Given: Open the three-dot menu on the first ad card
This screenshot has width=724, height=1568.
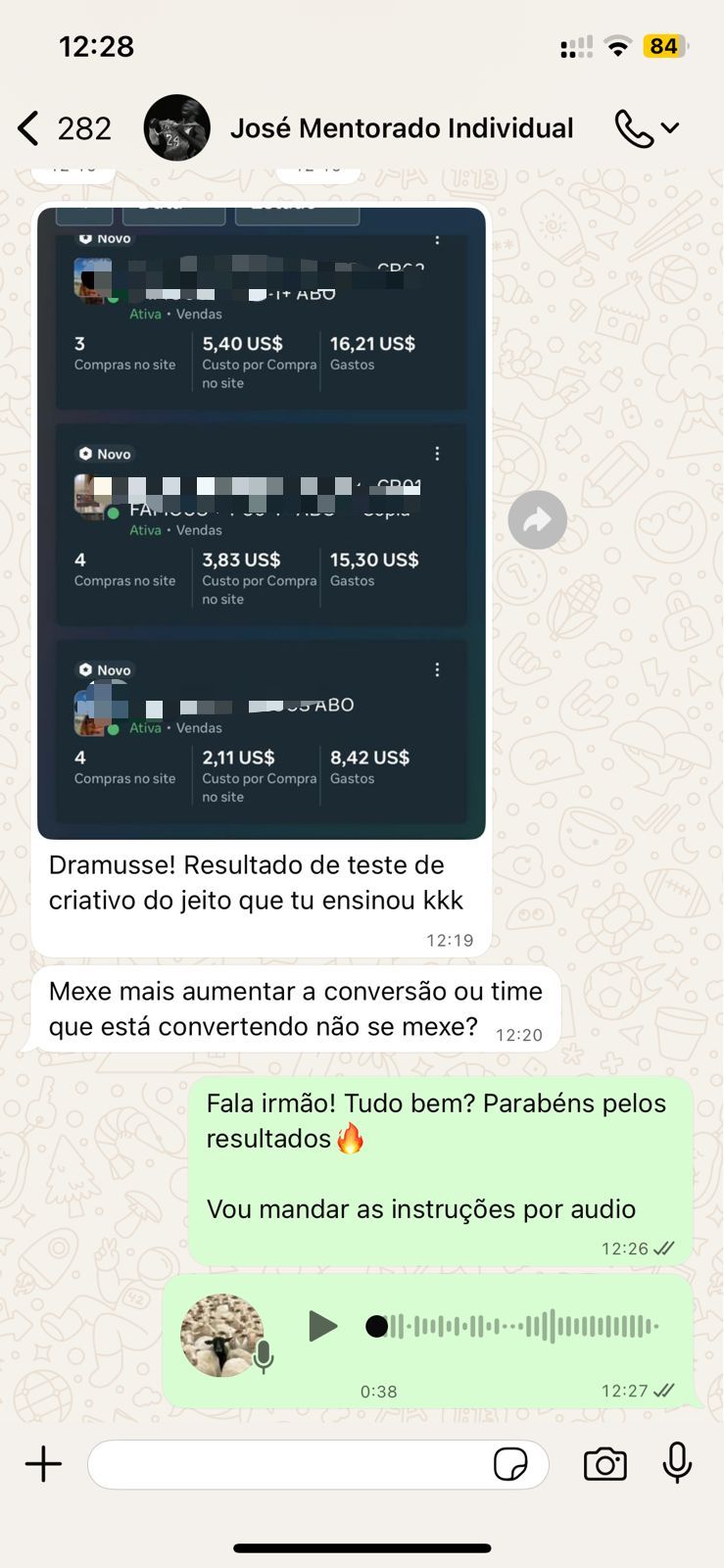Looking at the screenshot, I should (x=437, y=237).
